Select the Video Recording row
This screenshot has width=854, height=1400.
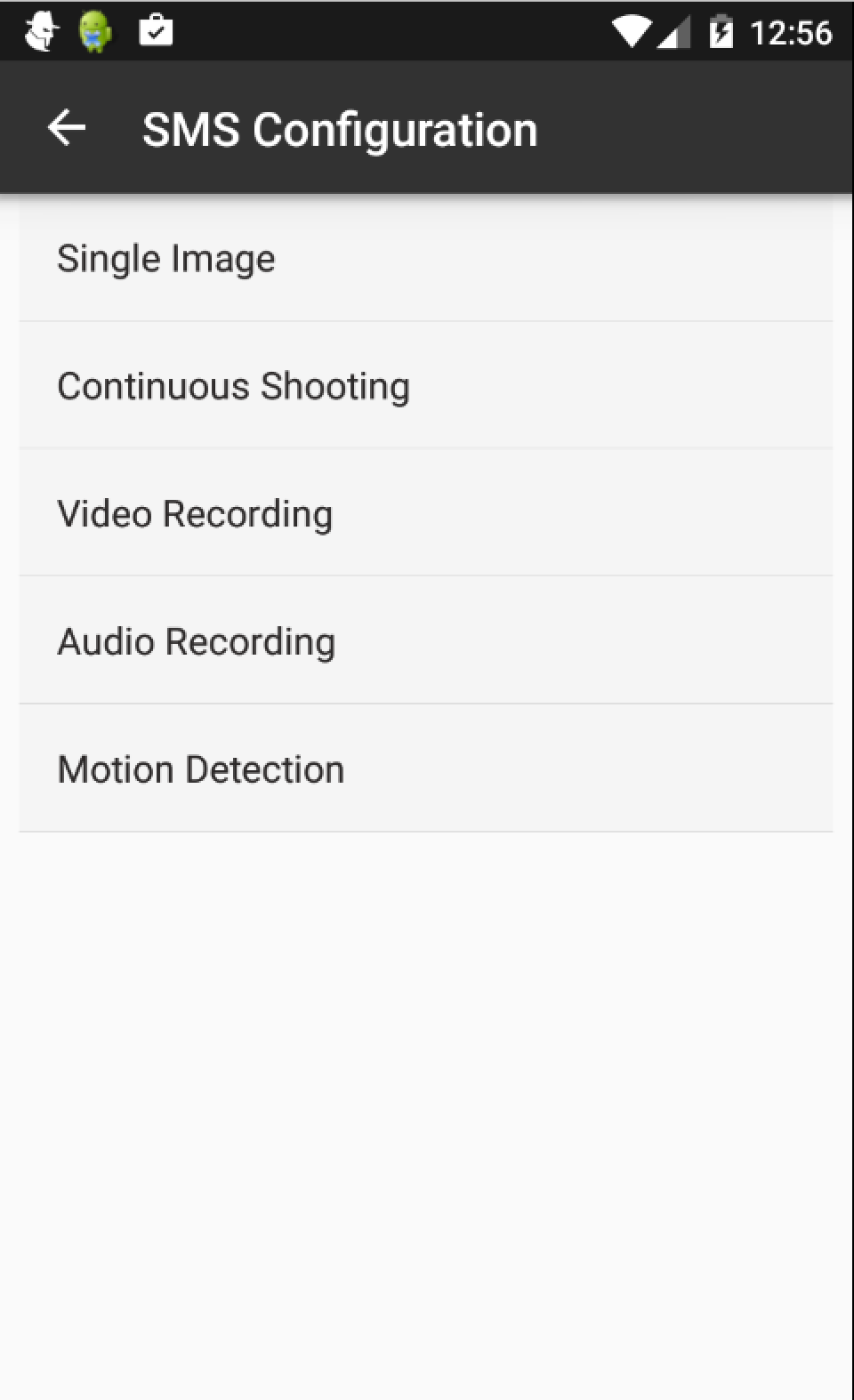point(426,513)
